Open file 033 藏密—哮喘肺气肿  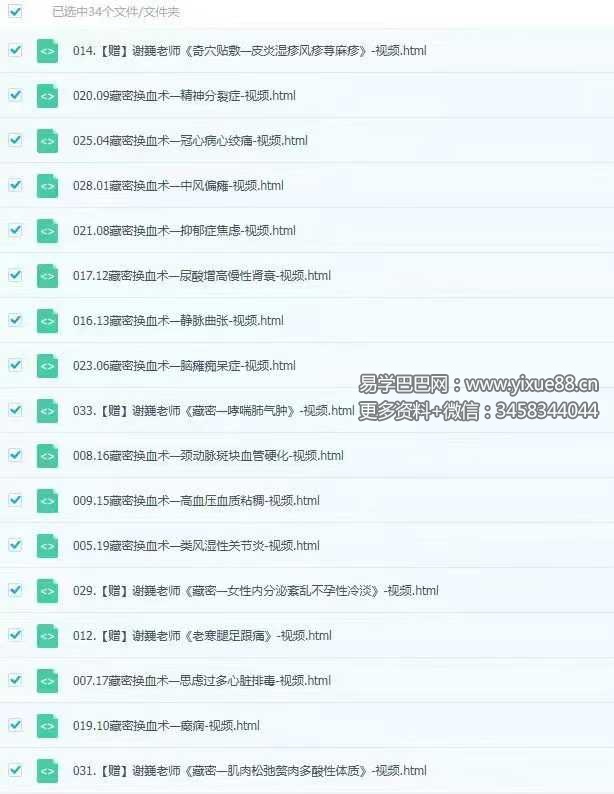tap(213, 410)
